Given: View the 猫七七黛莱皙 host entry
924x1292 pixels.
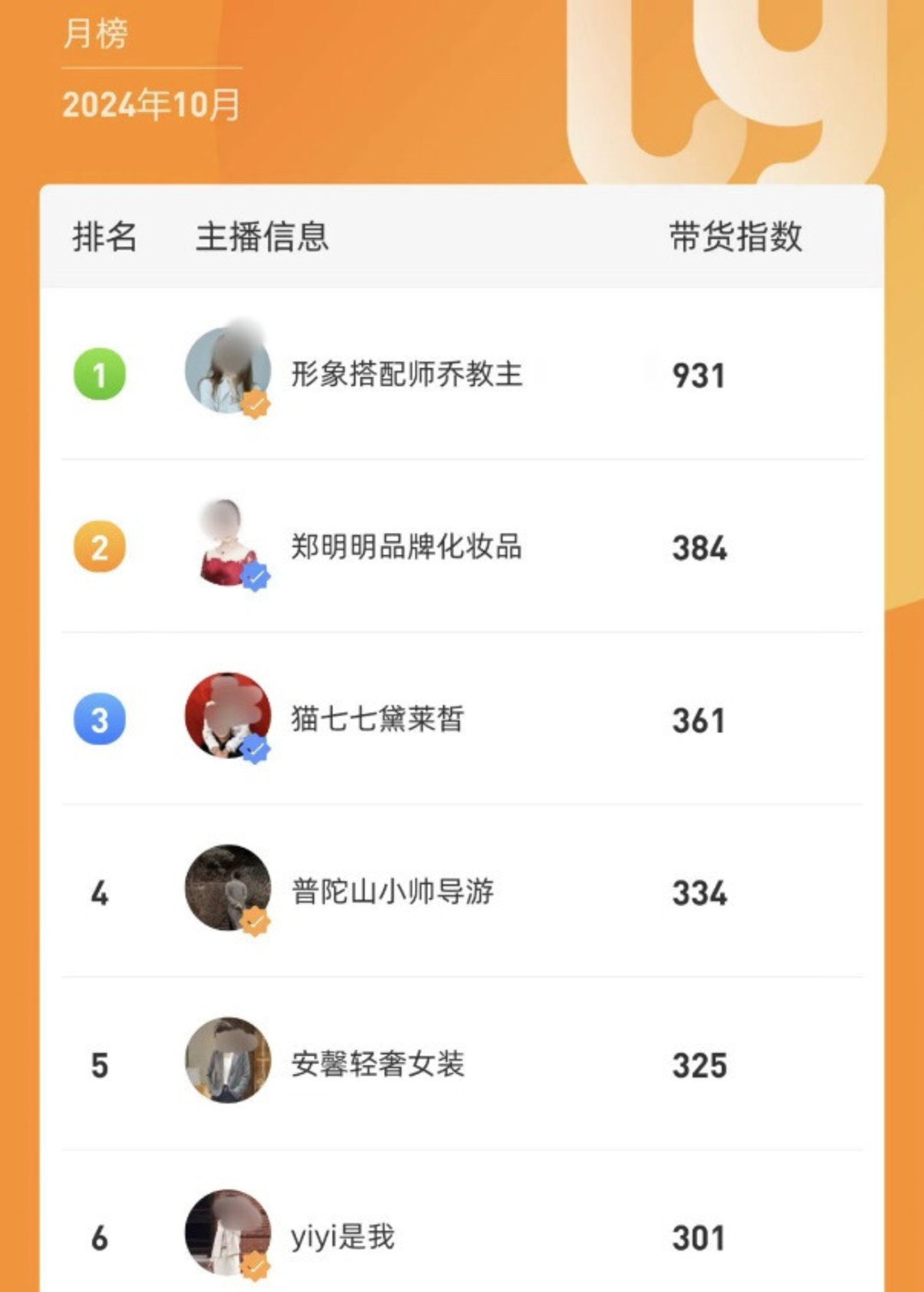Looking at the screenshot, I should click(x=377, y=719).
